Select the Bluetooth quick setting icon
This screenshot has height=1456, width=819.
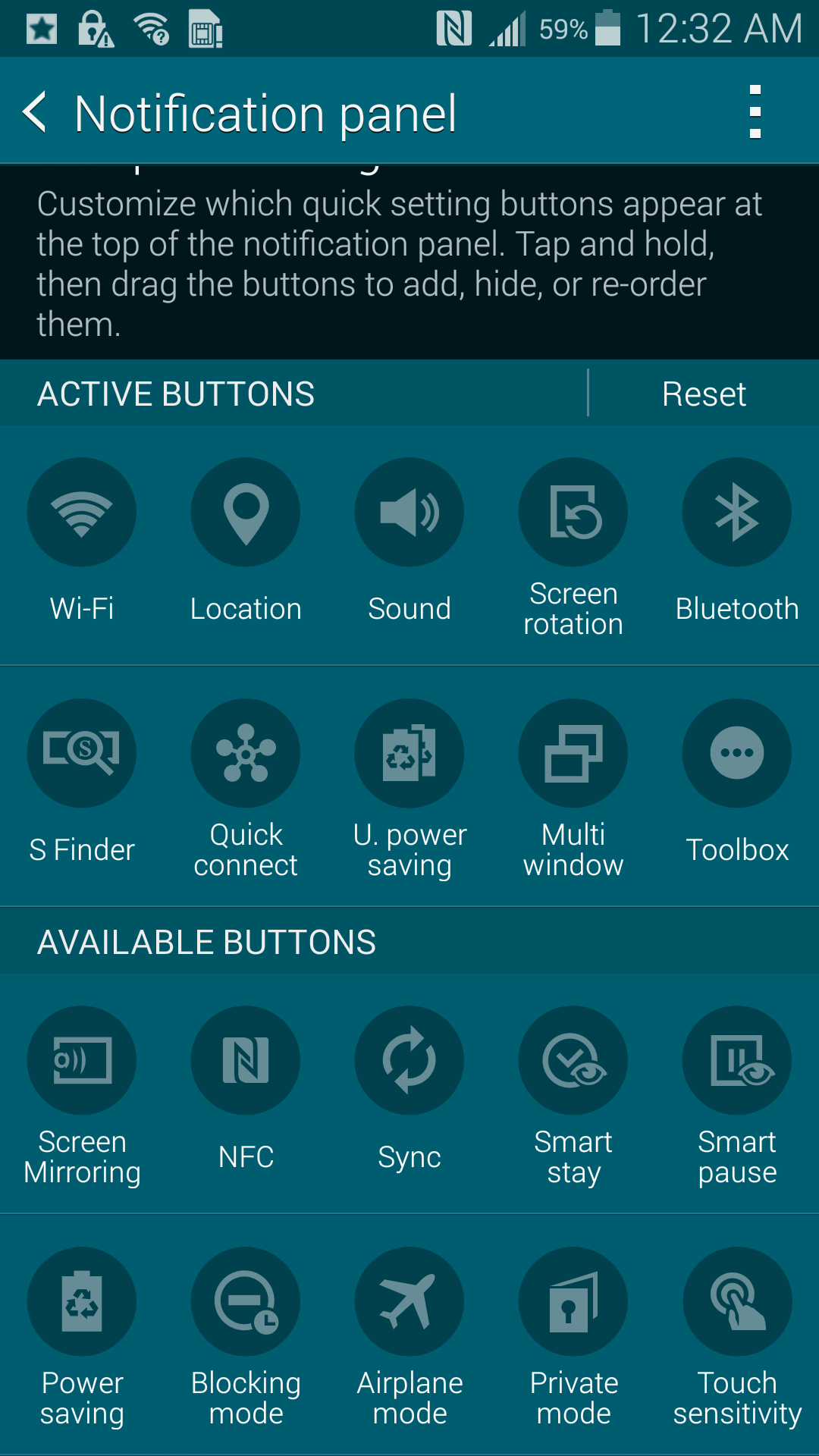(737, 512)
